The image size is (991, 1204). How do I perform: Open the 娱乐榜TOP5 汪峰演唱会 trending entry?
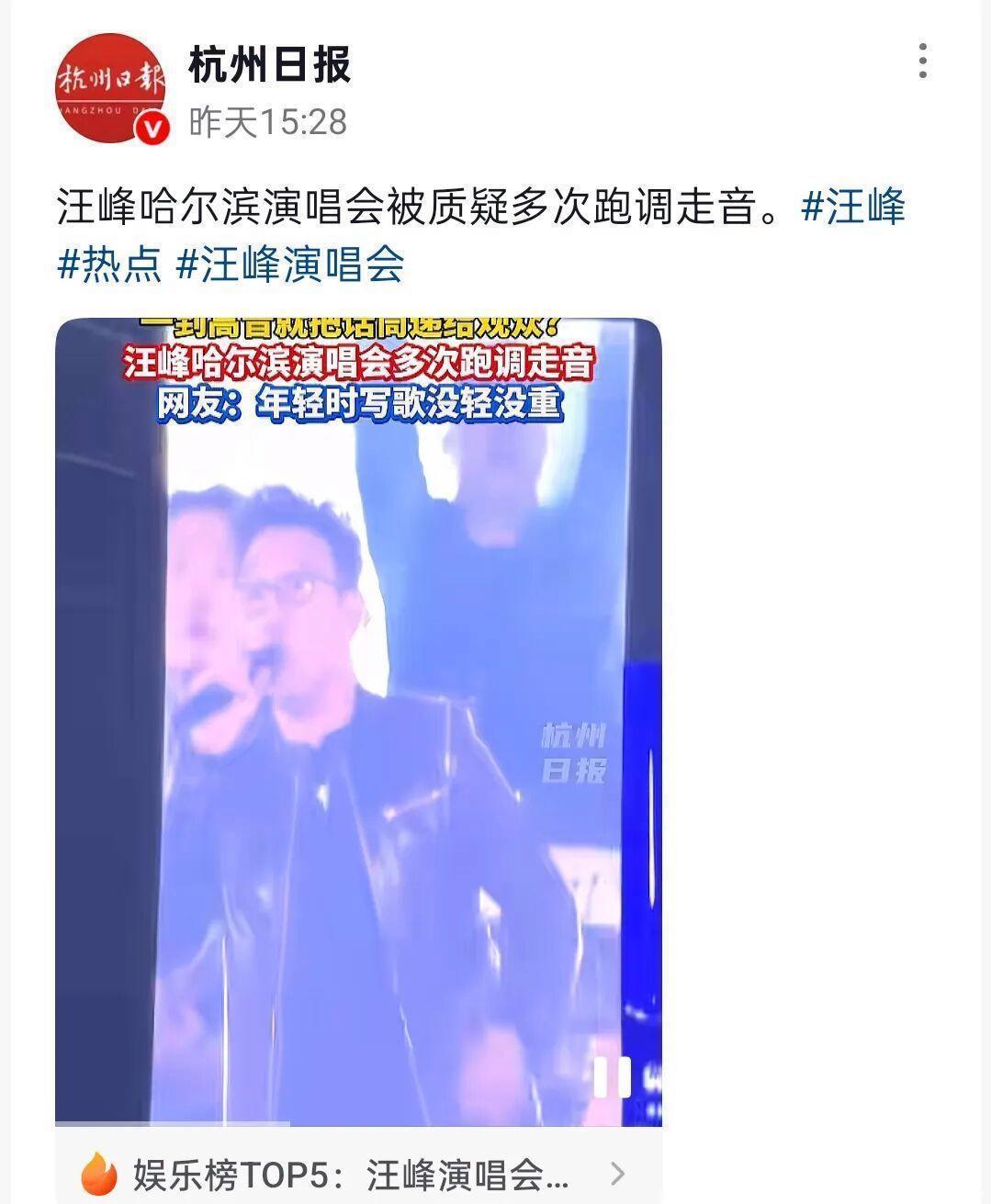tap(358, 1173)
